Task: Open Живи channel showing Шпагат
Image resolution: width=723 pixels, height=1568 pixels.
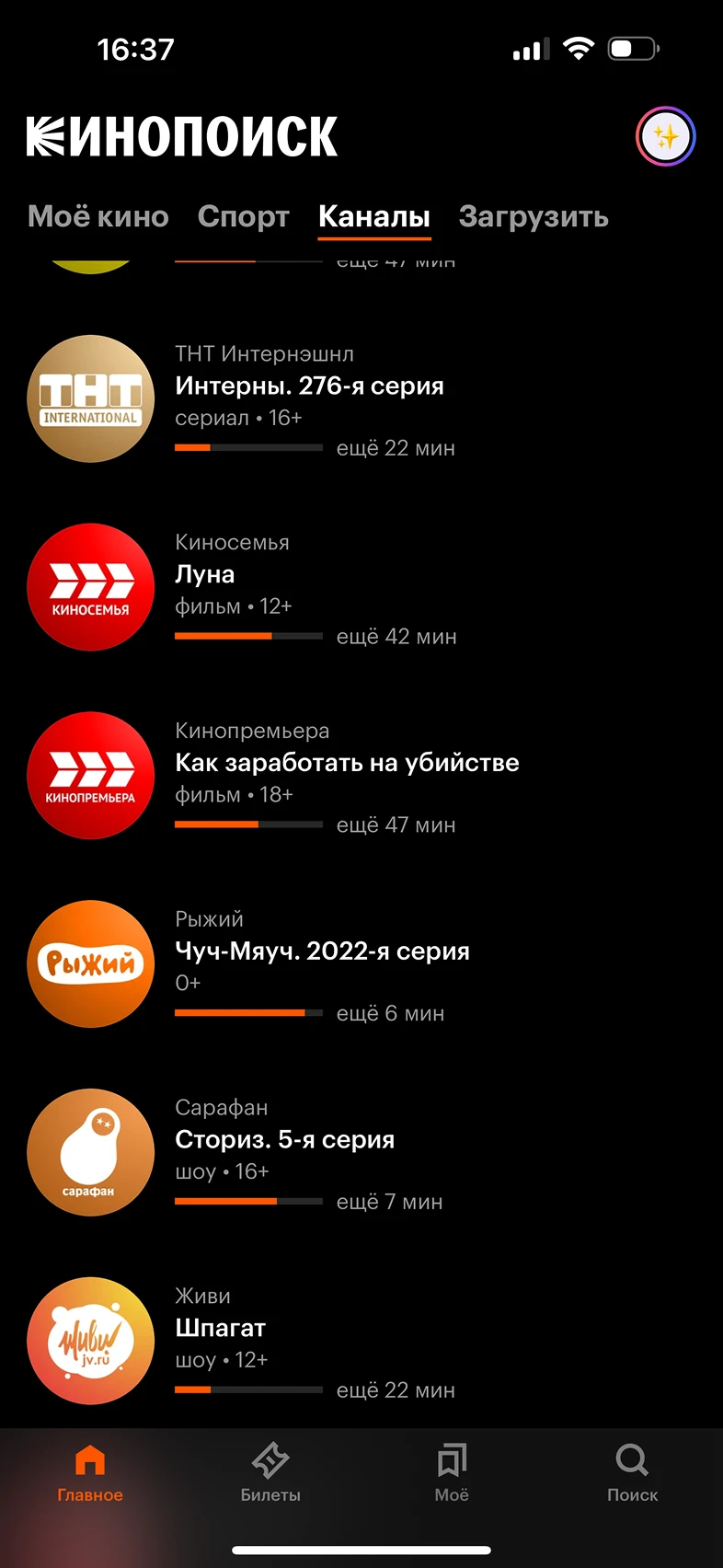Action: 361,1341
